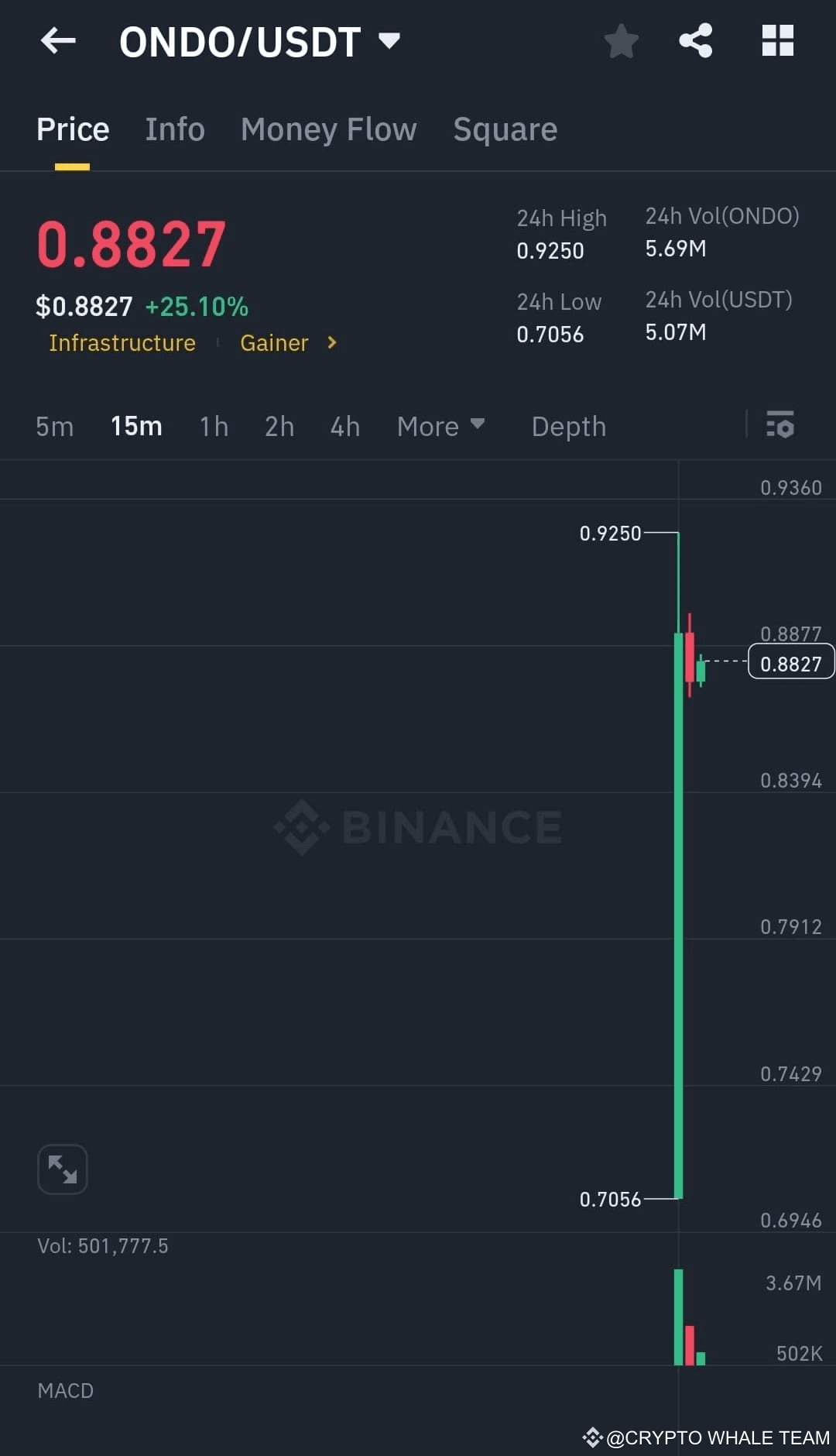The height and width of the screenshot is (1456, 836).
Task: Click the Binance logo watermark
Action: click(418, 827)
